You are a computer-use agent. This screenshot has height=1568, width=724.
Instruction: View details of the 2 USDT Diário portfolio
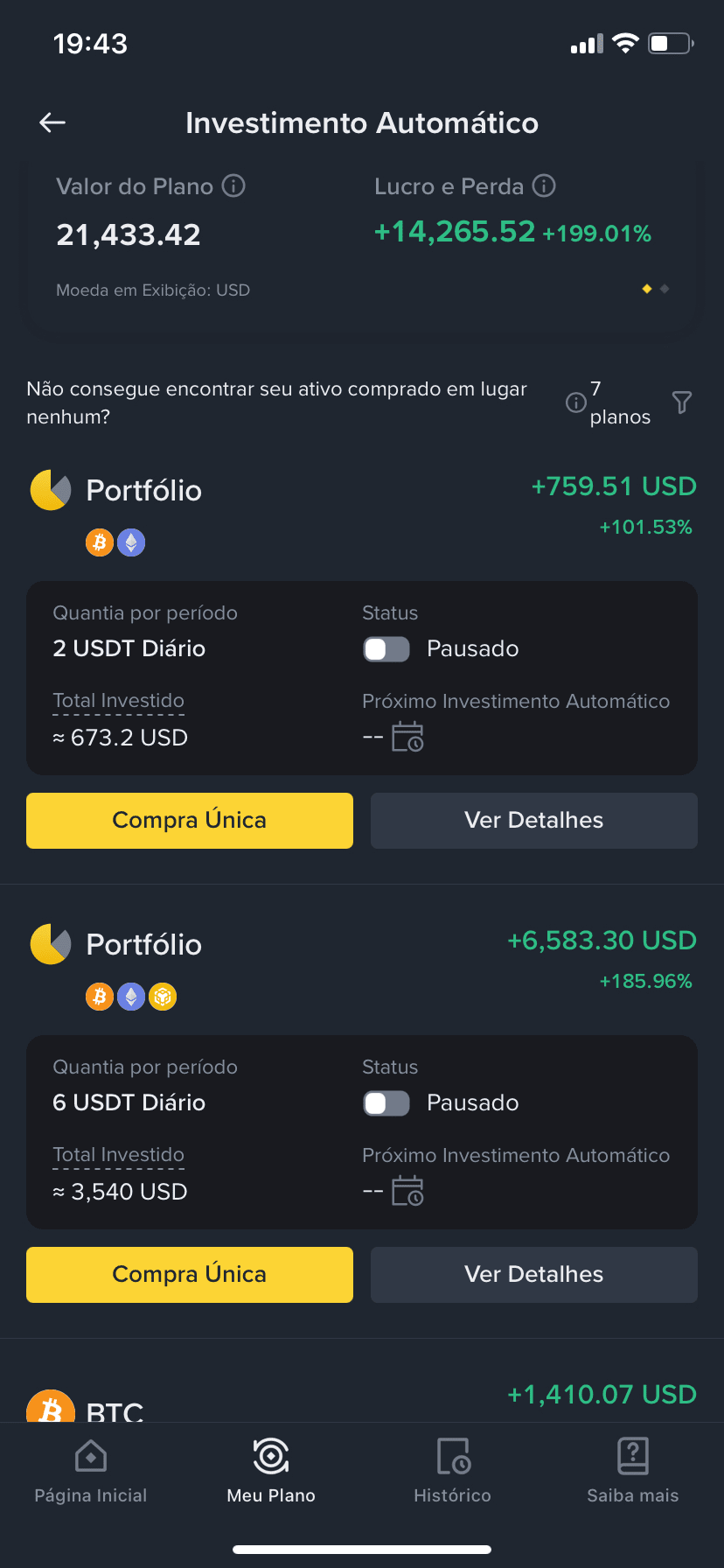[534, 821]
